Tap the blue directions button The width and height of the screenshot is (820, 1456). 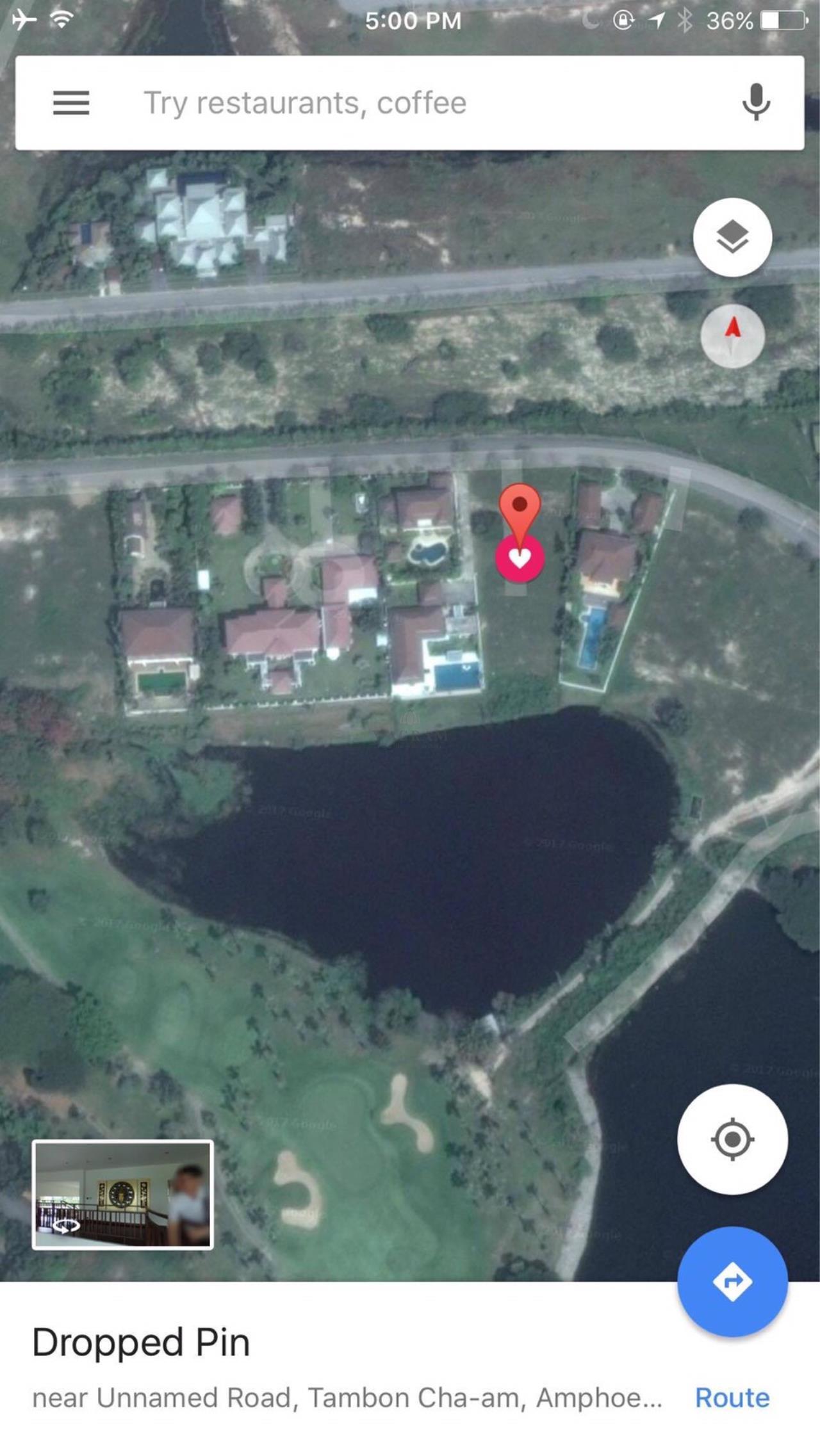(x=732, y=1282)
